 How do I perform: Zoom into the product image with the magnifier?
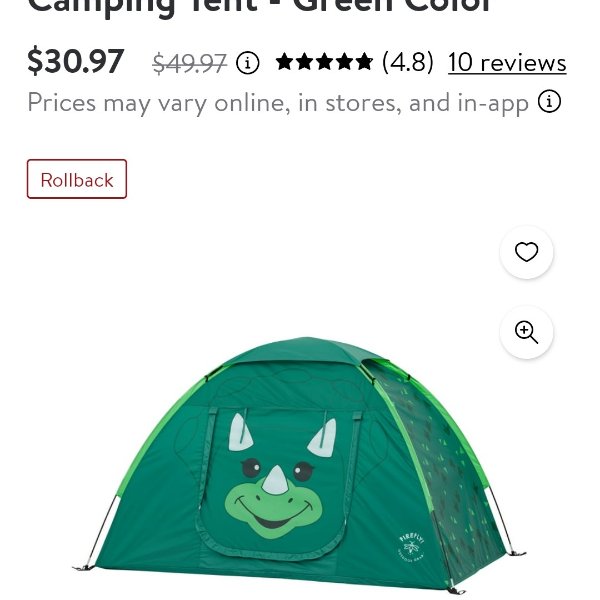coord(527,332)
